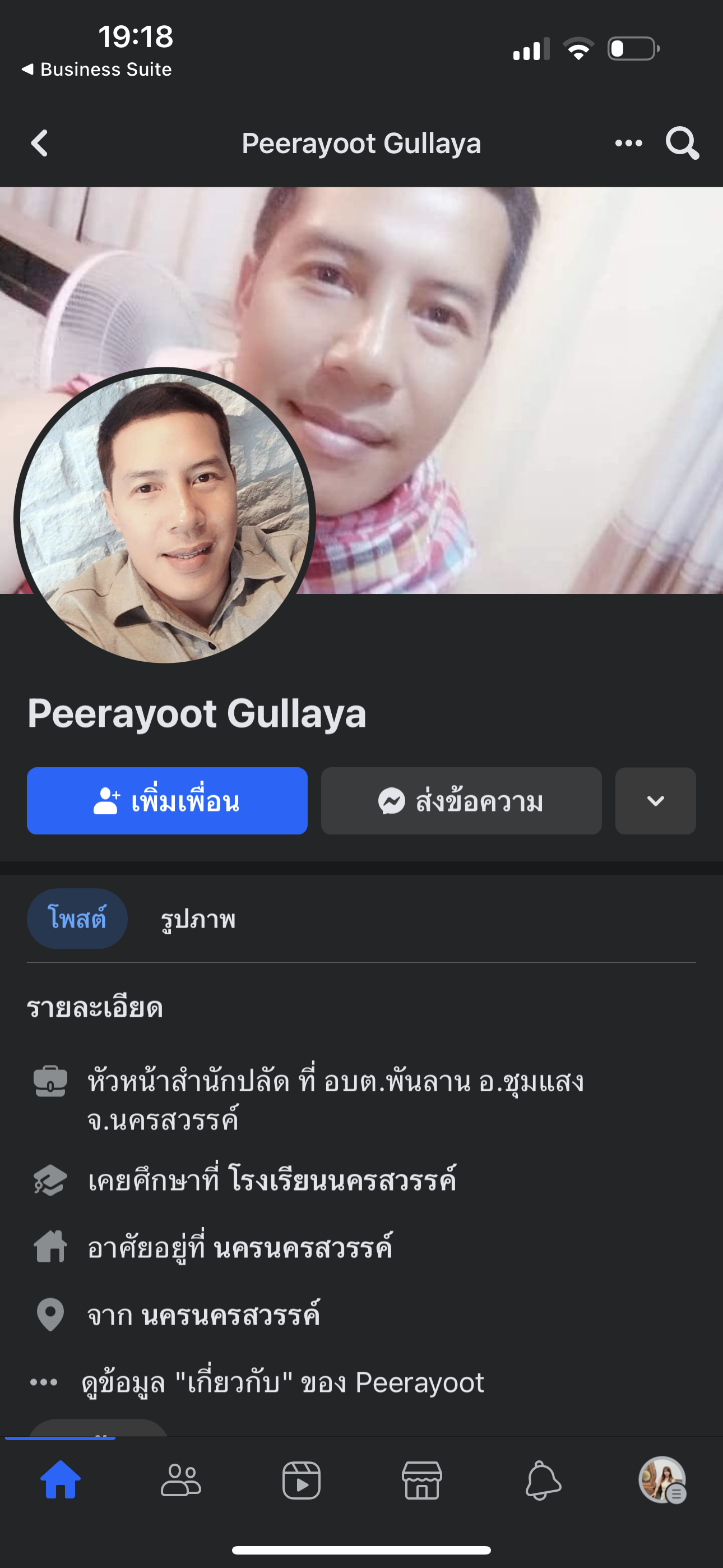See Peerayoot's full About info
723x1568 pixels.
tap(282, 1382)
